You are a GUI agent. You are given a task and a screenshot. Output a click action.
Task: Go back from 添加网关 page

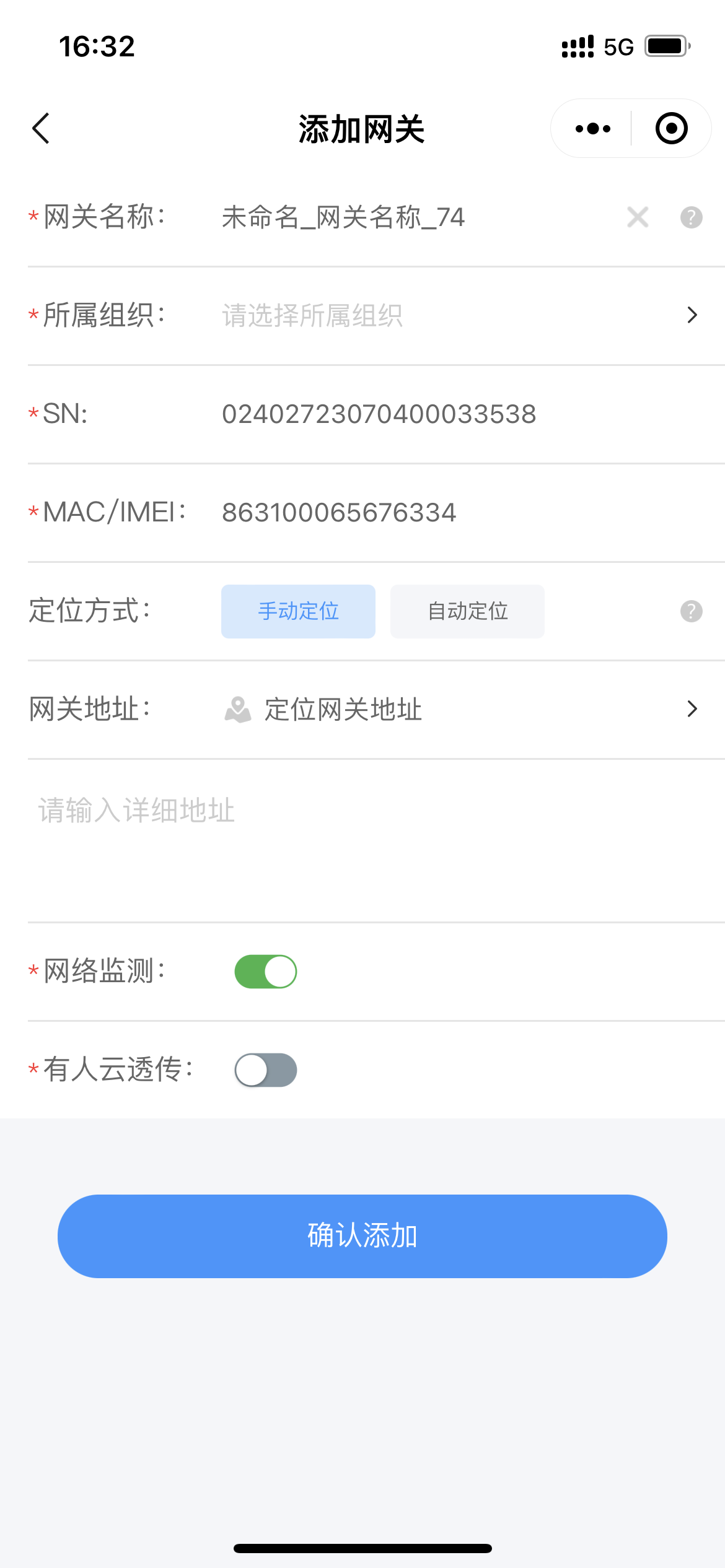click(41, 129)
